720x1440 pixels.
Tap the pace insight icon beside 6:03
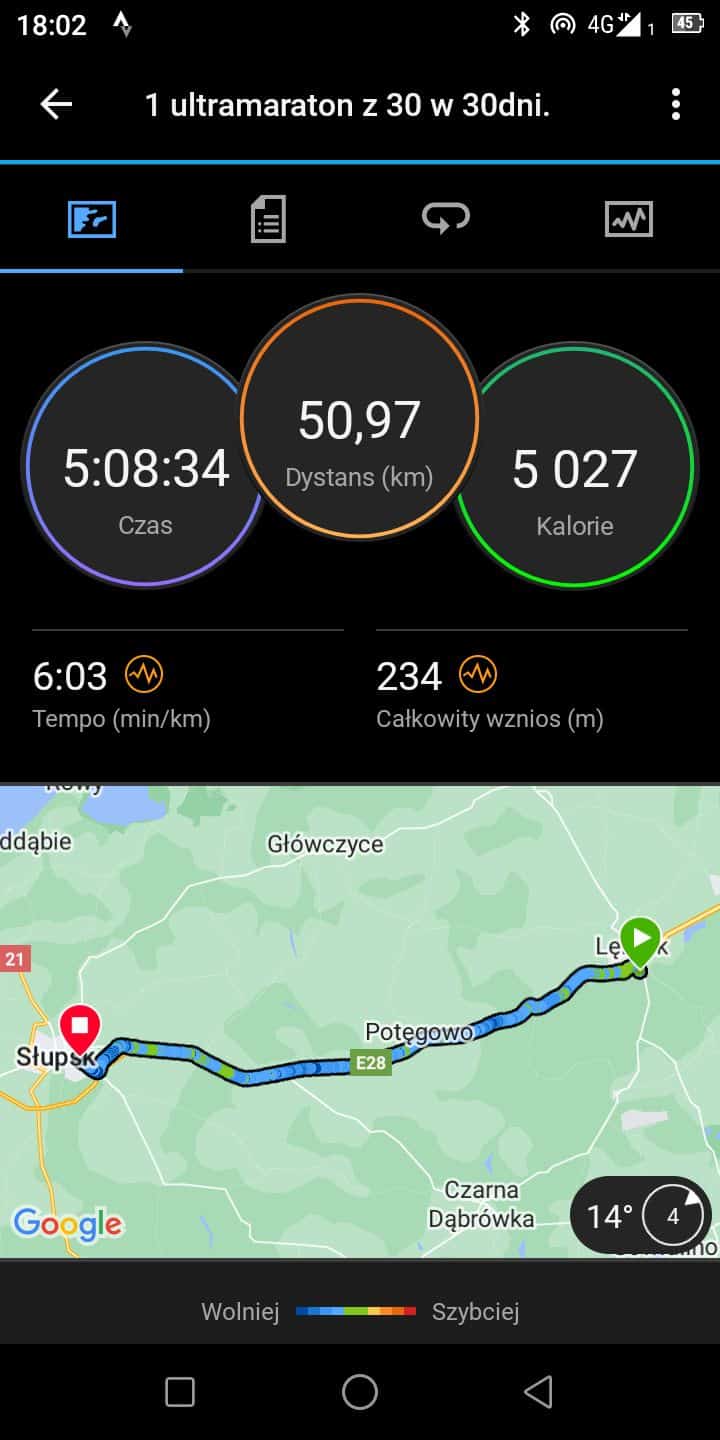point(143,676)
